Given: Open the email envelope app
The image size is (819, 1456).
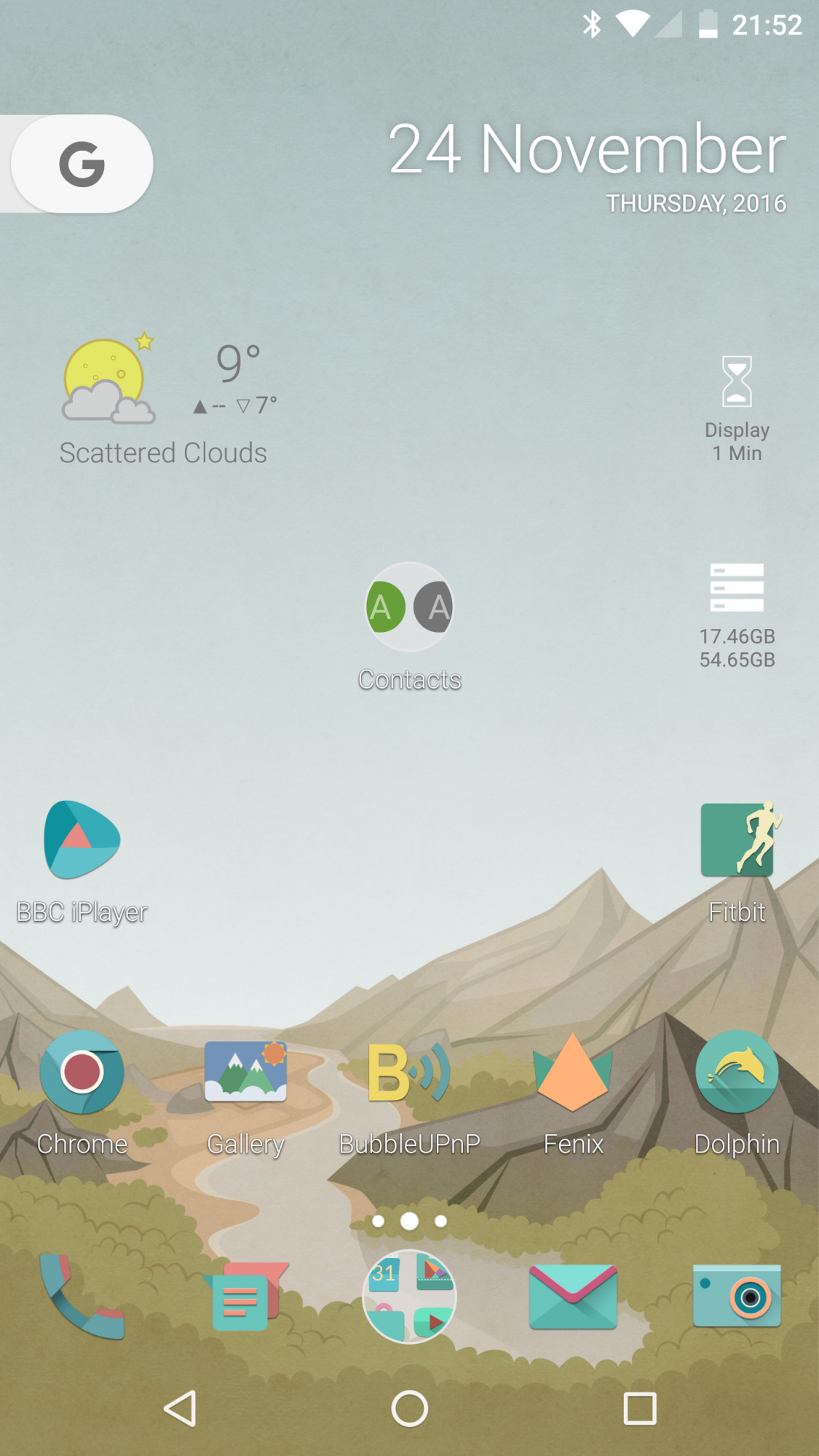Looking at the screenshot, I should click(x=573, y=1296).
